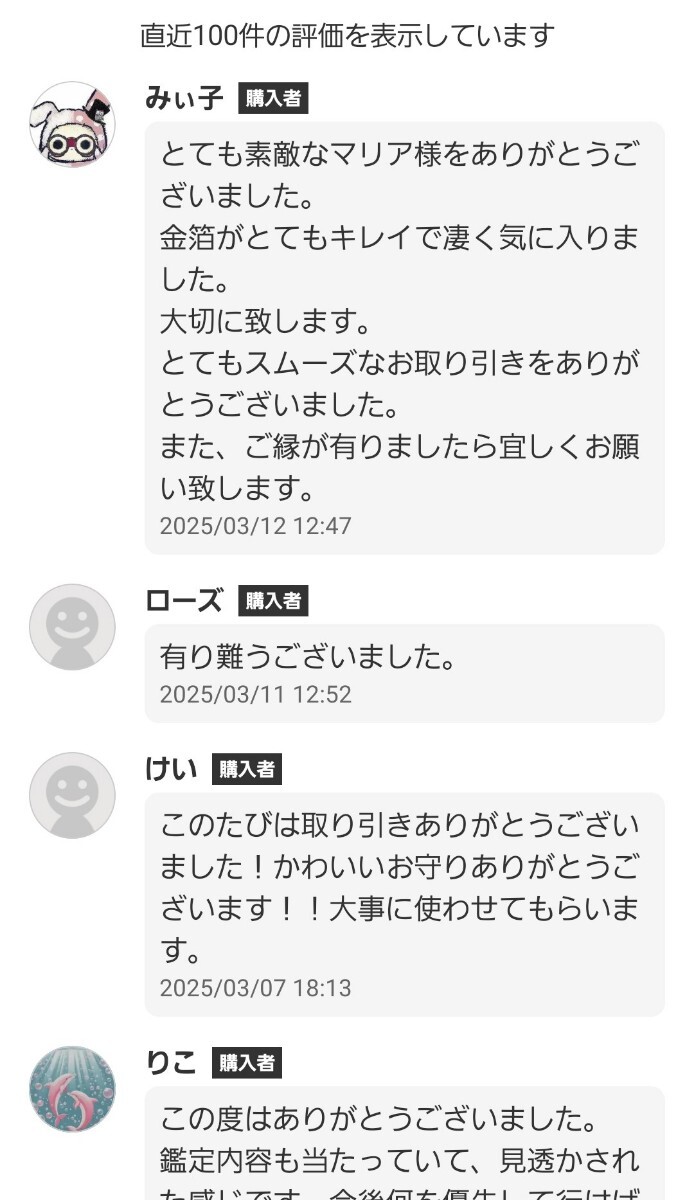Open reviewer name りこ

tap(172, 1062)
